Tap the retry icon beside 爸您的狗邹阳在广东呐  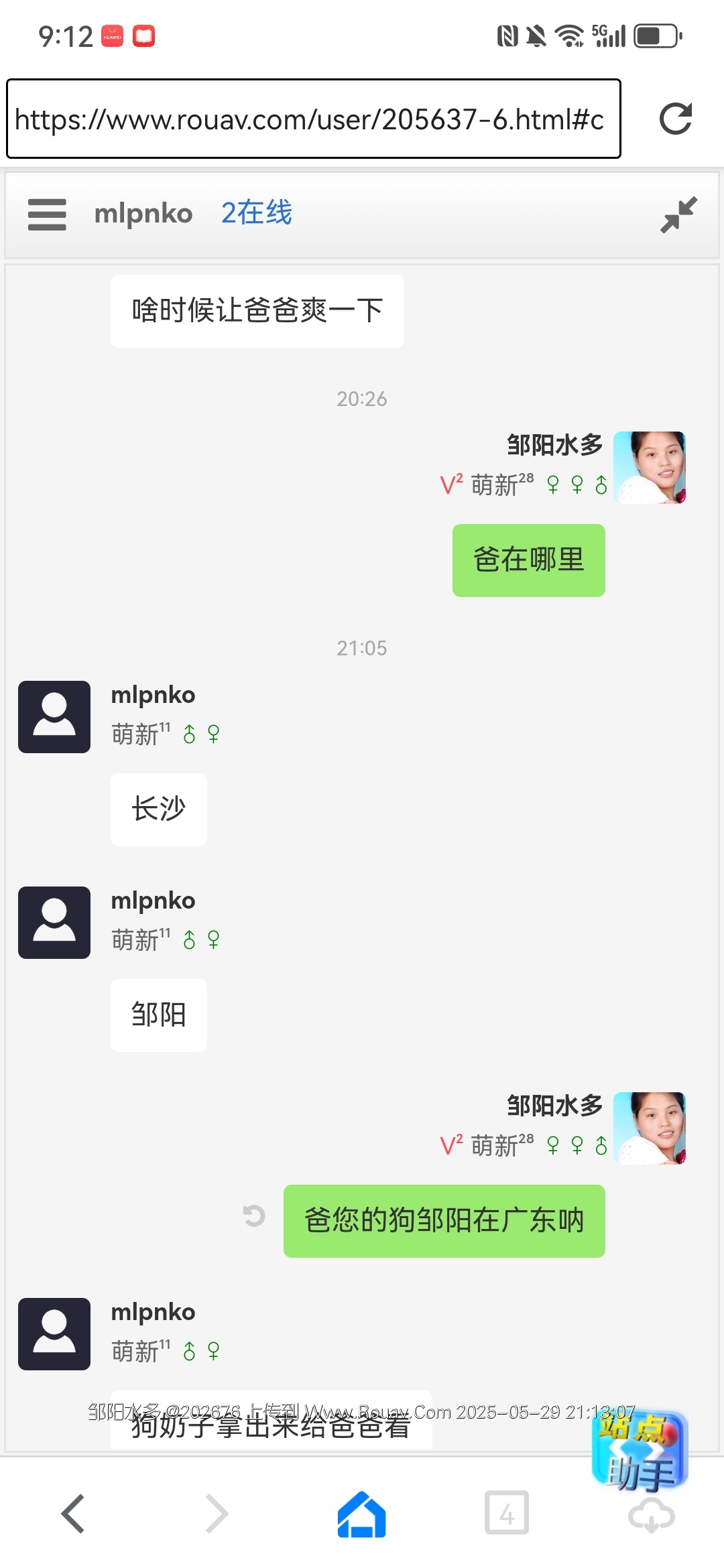(x=254, y=1216)
